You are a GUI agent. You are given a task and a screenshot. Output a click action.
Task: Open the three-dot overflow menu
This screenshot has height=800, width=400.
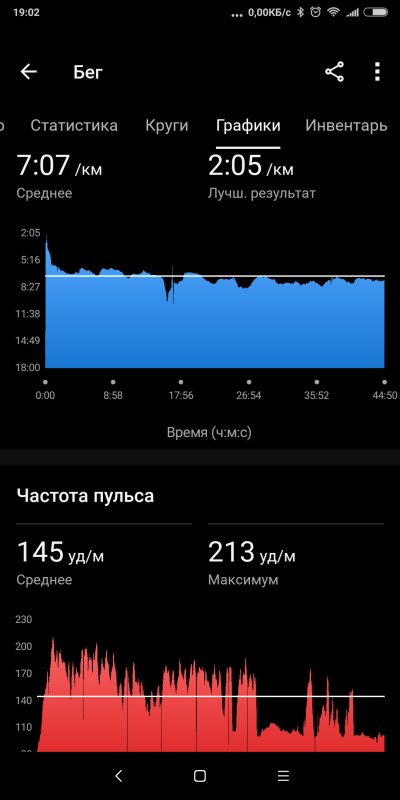click(377, 72)
